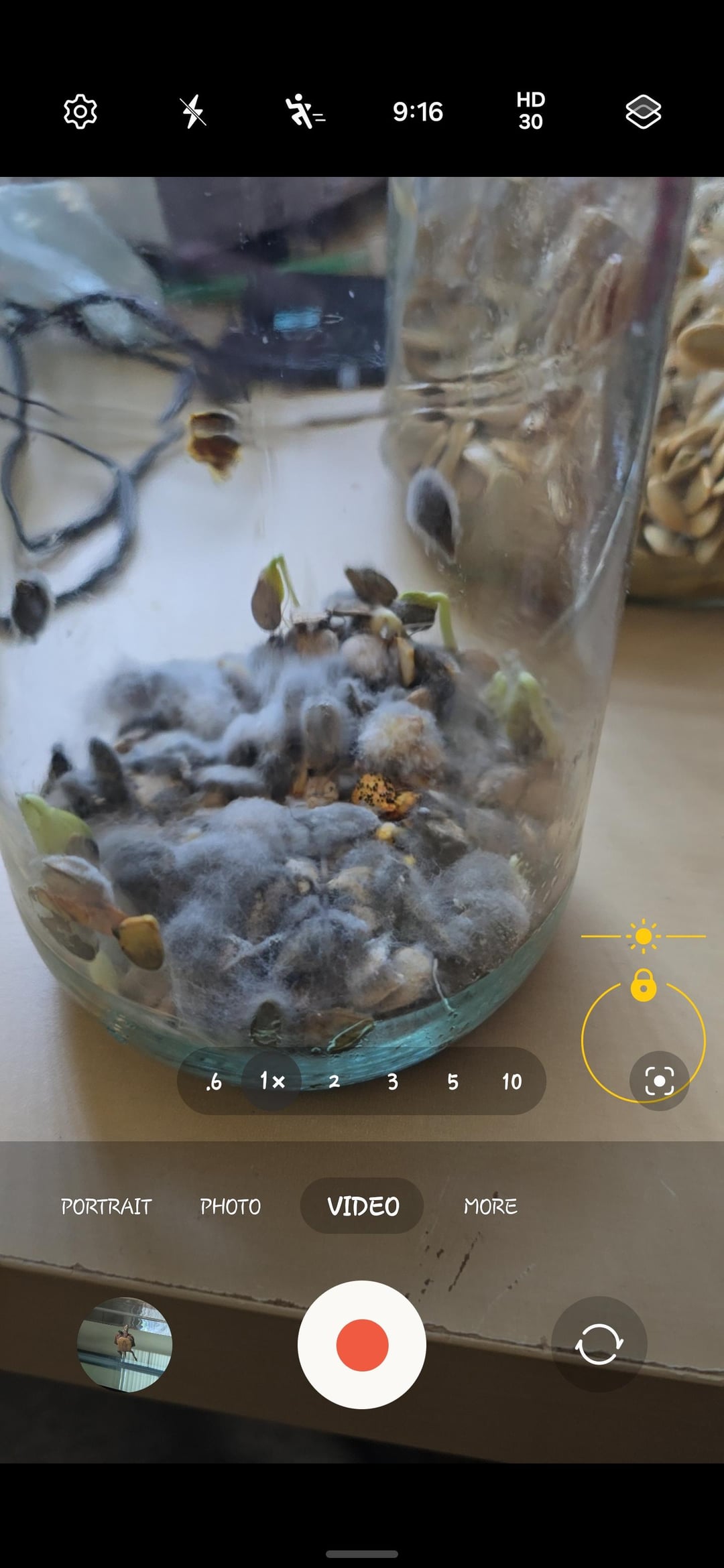The width and height of the screenshot is (724, 1568).
Task: Open the layered filters icon
Action: click(643, 112)
